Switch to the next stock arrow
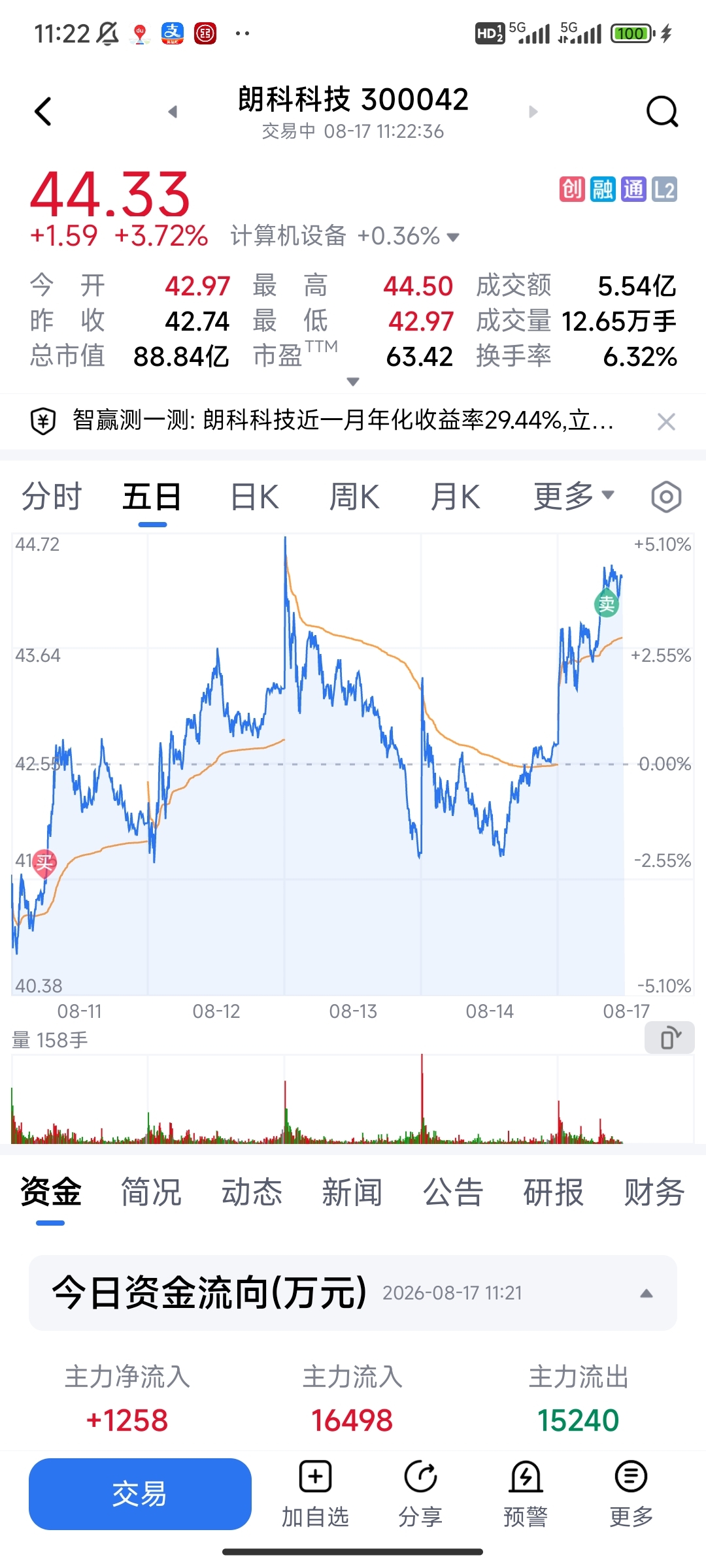 click(533, 112)
